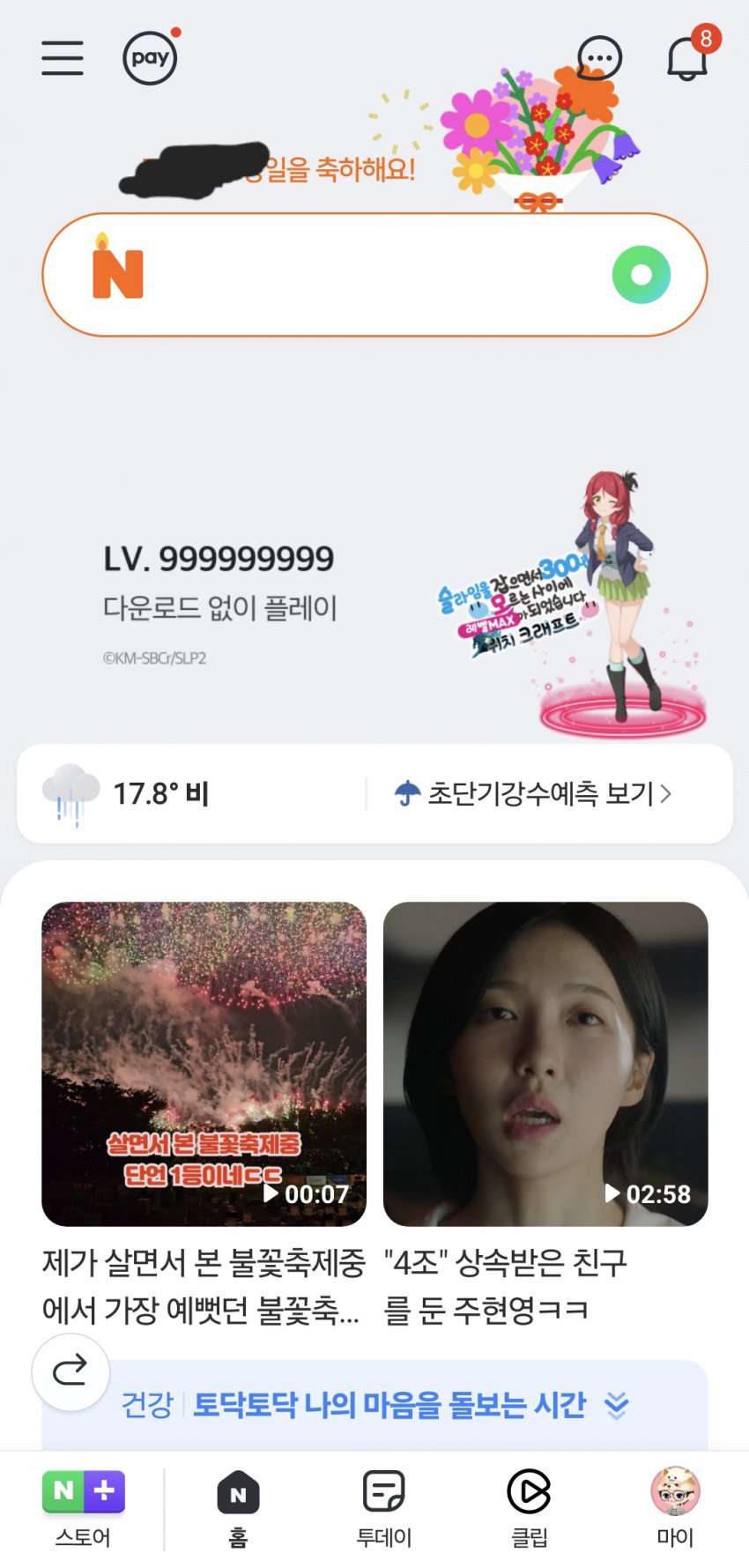Open Naver Pay
This screenshot has width=749, height=1568.
pos(150,58)
